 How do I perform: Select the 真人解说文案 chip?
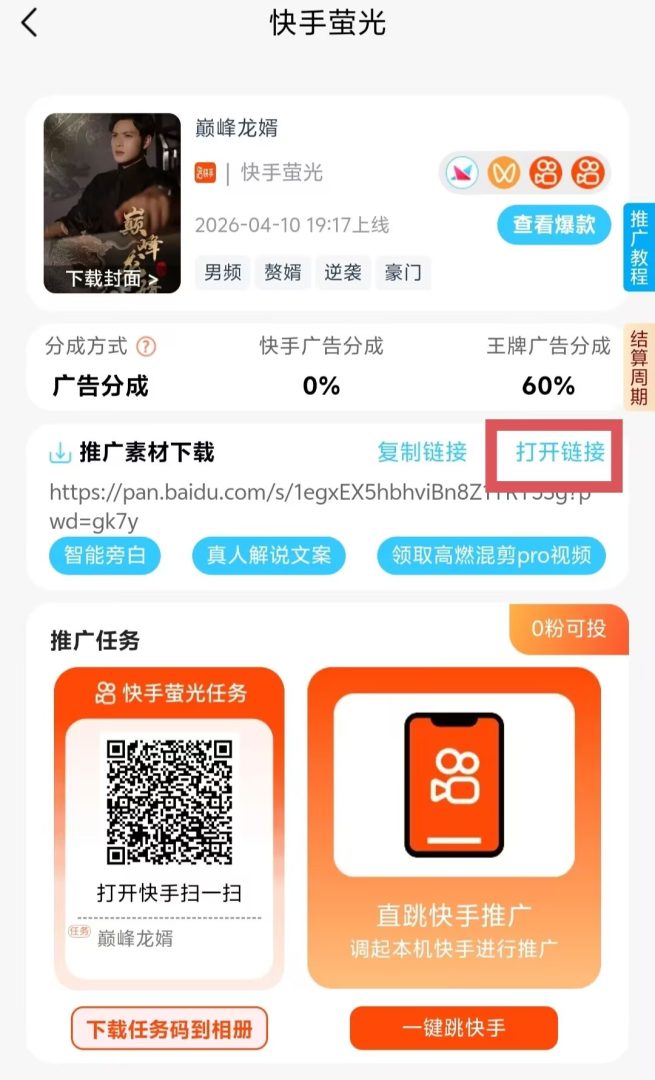pos(268,555)
